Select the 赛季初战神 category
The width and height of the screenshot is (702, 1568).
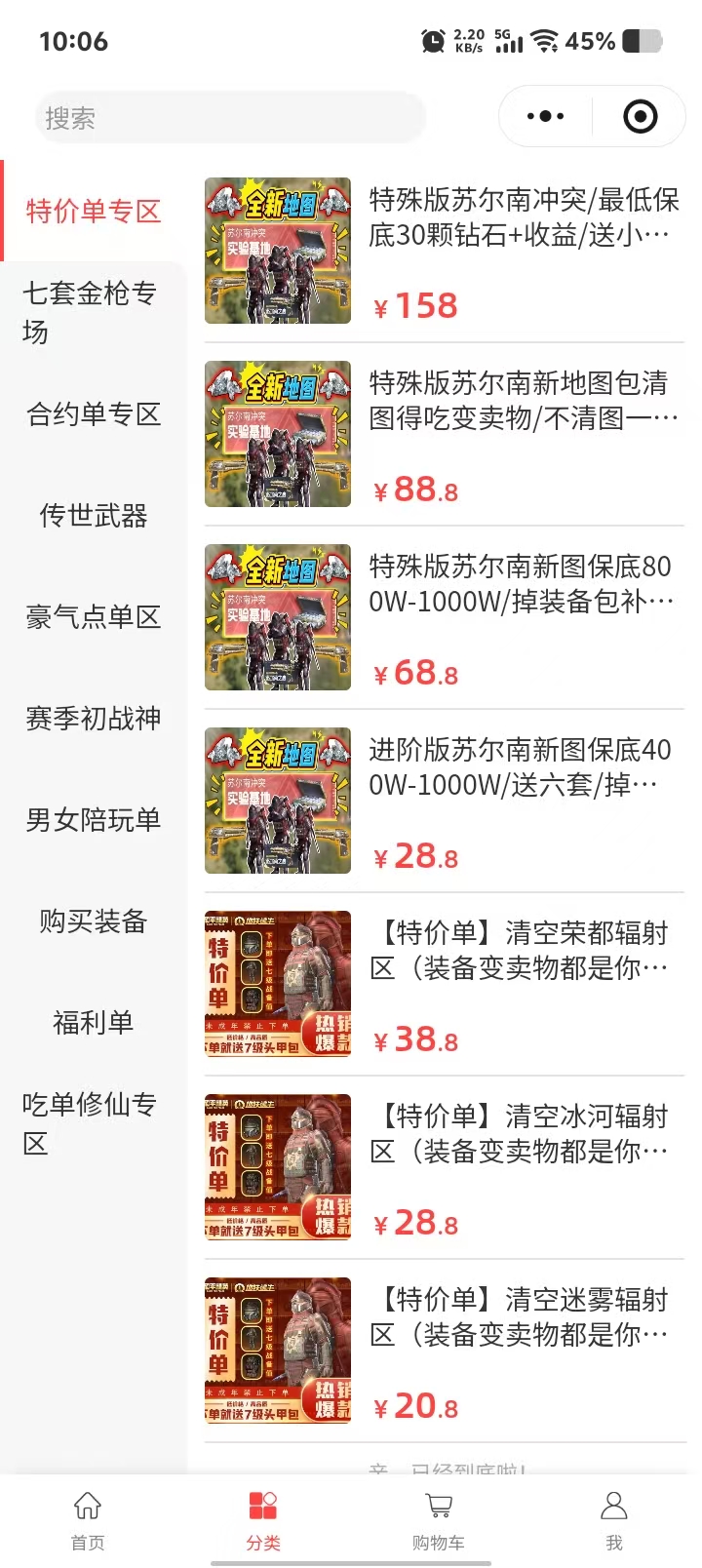[x=93, y=719]
